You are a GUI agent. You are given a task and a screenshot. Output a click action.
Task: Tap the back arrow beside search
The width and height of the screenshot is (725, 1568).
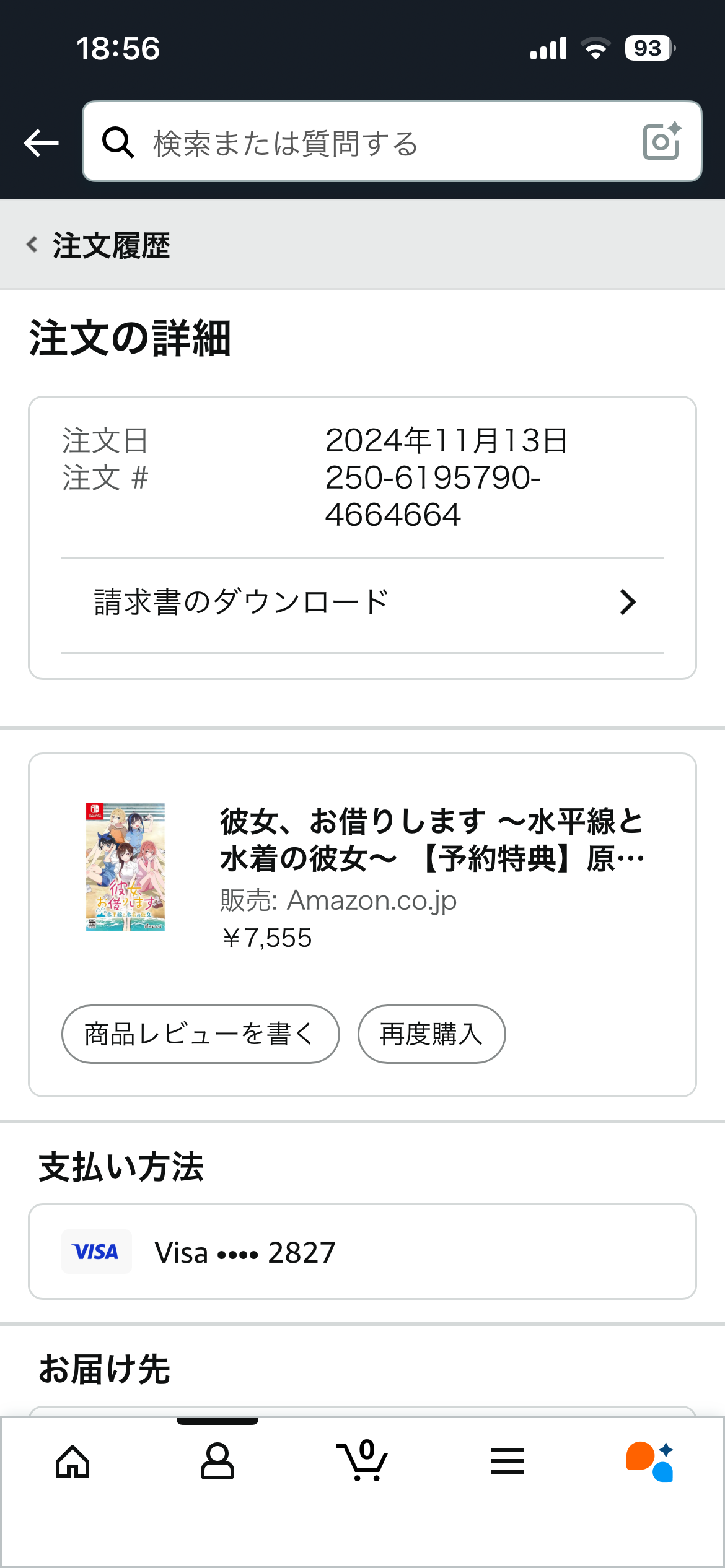41,142
